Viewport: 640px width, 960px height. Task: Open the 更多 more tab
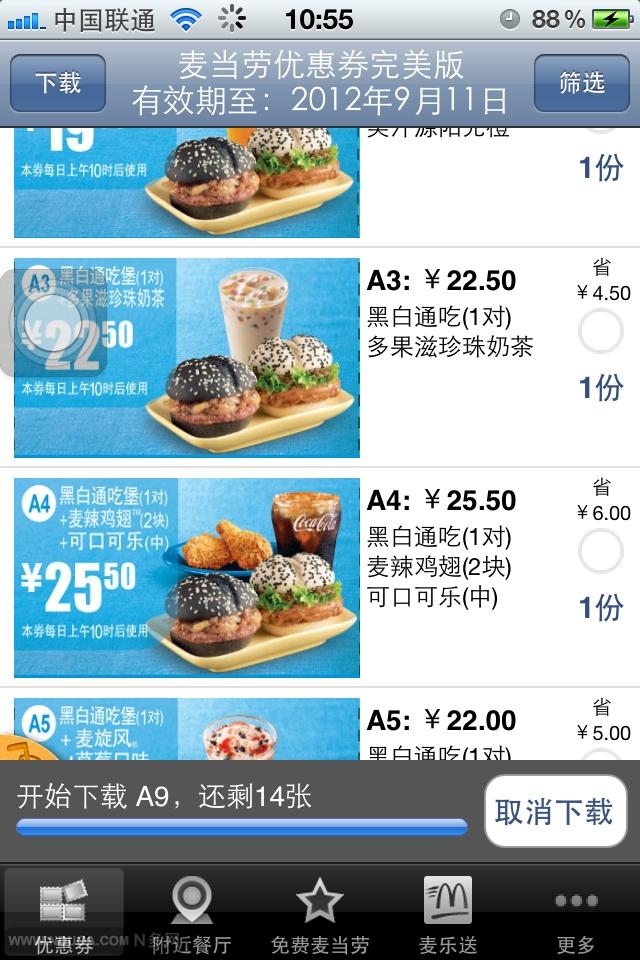[x=576, y=913]
